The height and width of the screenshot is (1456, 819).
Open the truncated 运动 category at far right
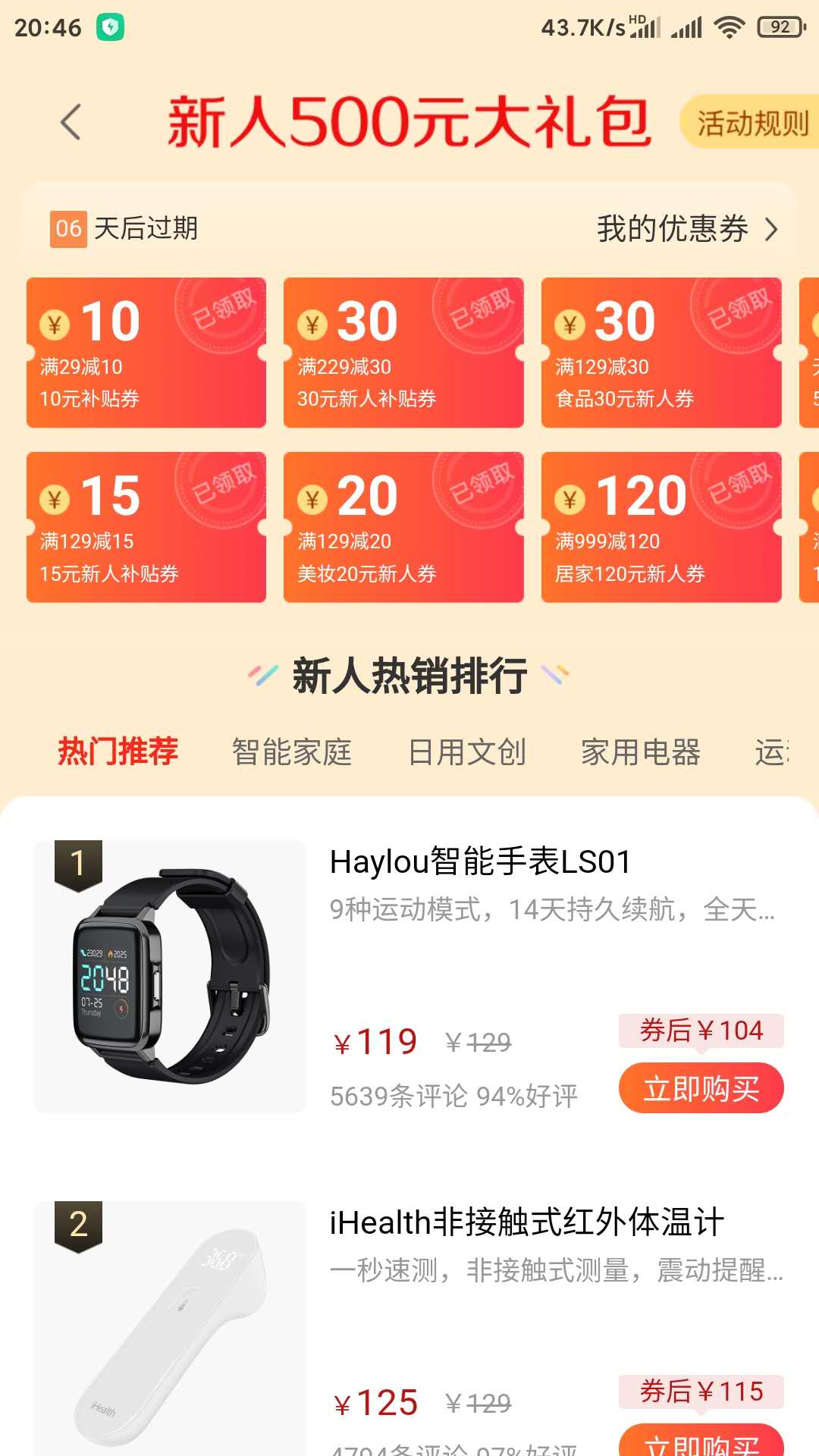772,752
